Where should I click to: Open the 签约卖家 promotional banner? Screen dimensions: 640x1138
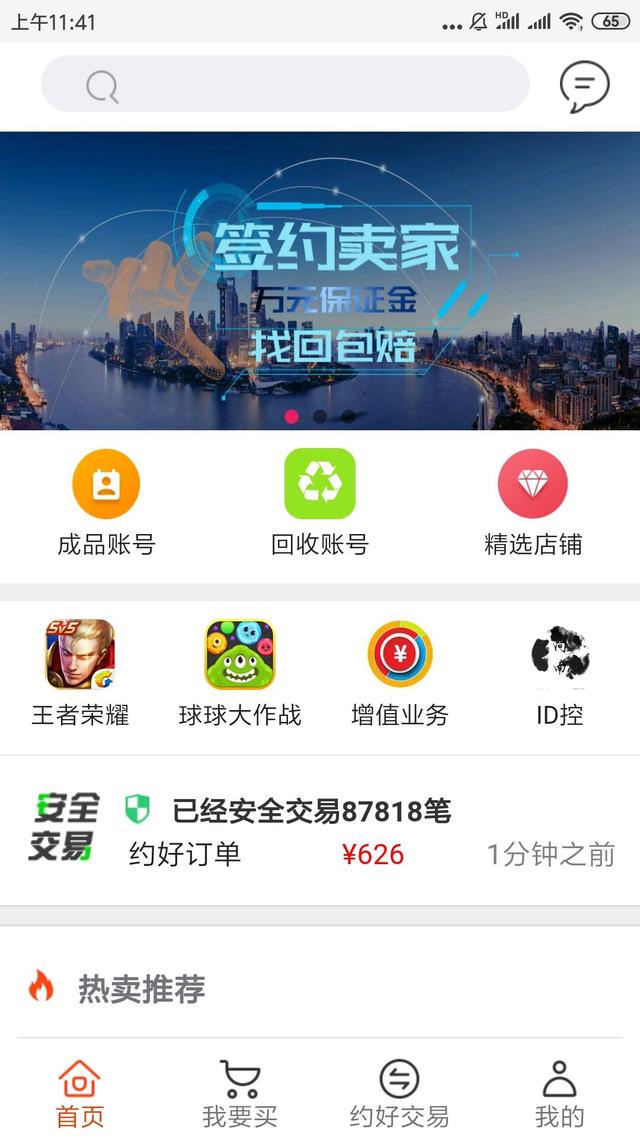(x=320, y=280)
